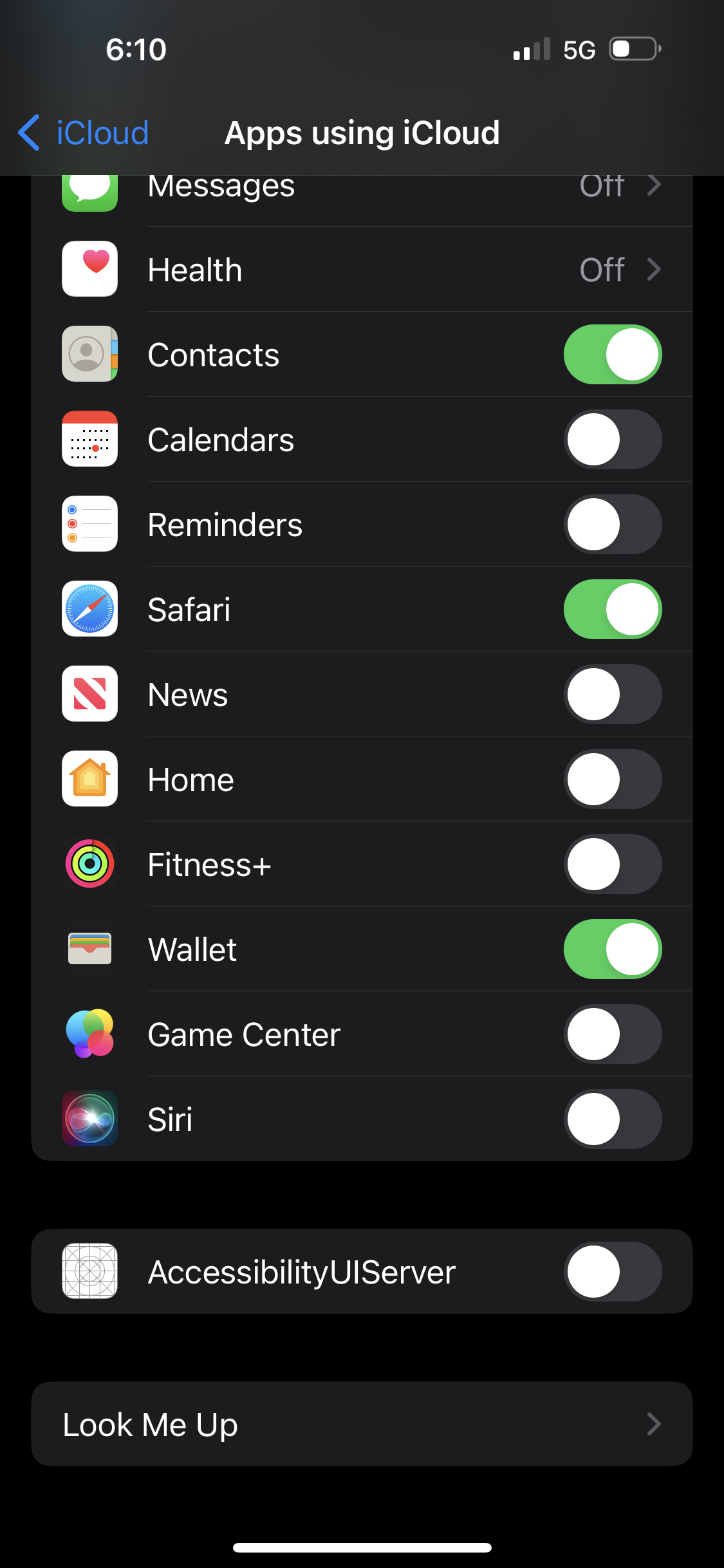Toggle AccessibilityUIServer switch on
The image size is (724, 1568).
click(612, 1271)
